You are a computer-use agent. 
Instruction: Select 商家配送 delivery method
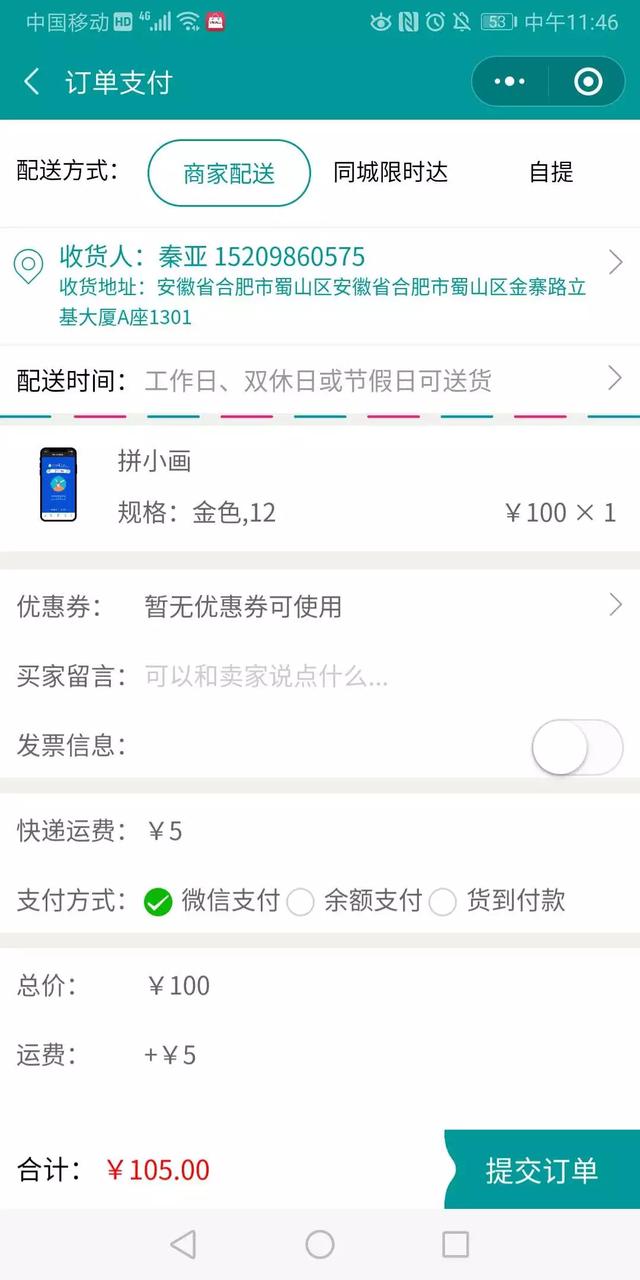pyautogui.click(x=229, y=173)
